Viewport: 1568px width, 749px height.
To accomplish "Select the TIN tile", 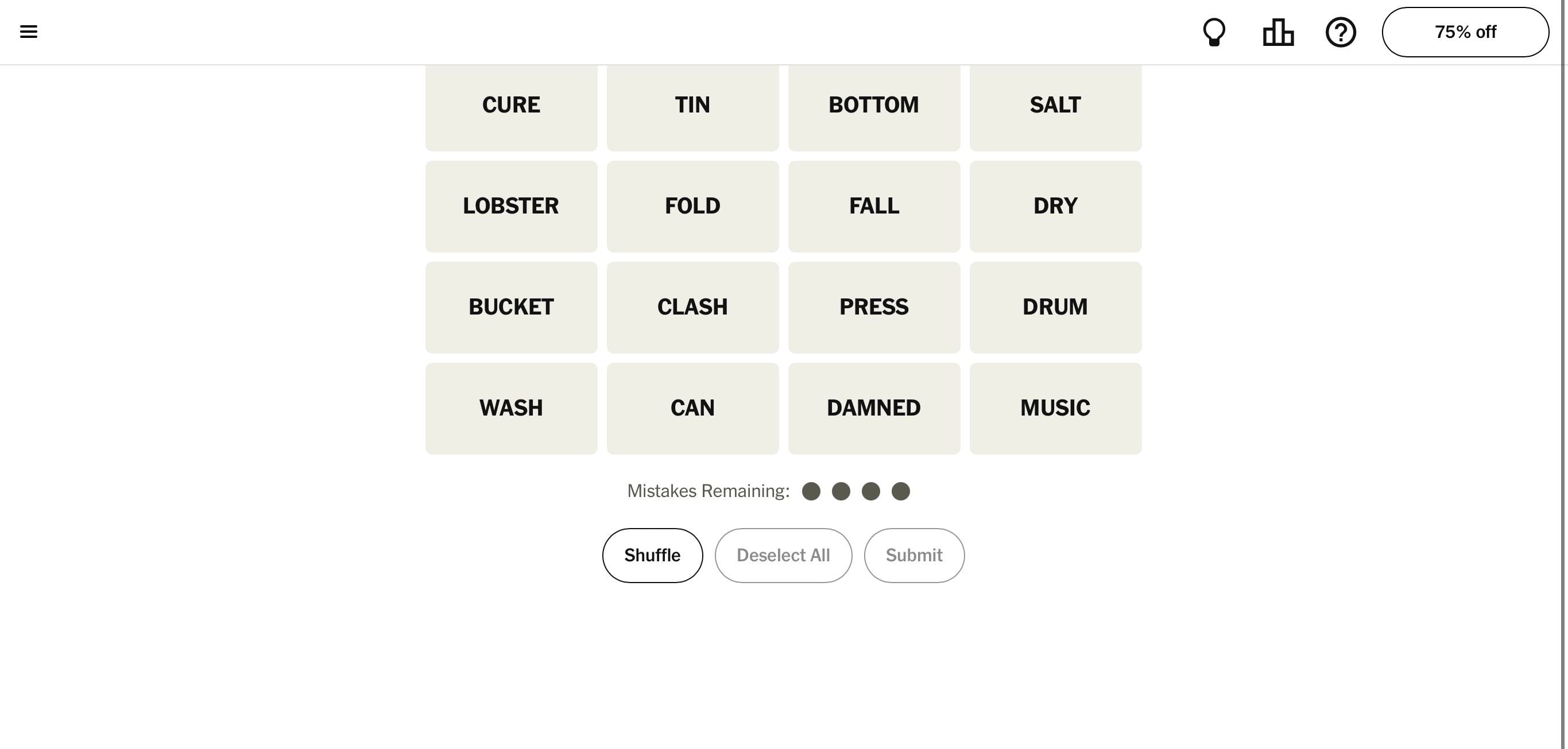I will pyautogui.click(x=692, y=106).
